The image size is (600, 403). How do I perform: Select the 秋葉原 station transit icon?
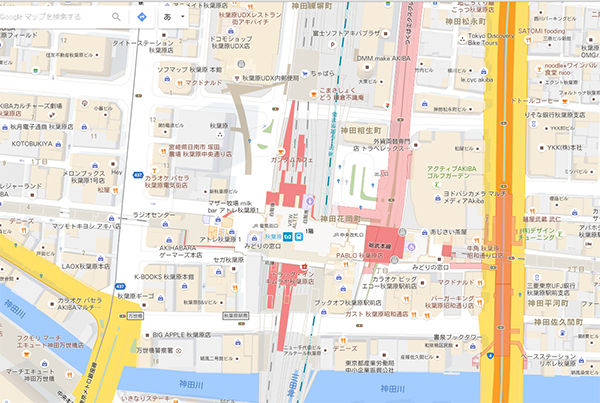287,237
